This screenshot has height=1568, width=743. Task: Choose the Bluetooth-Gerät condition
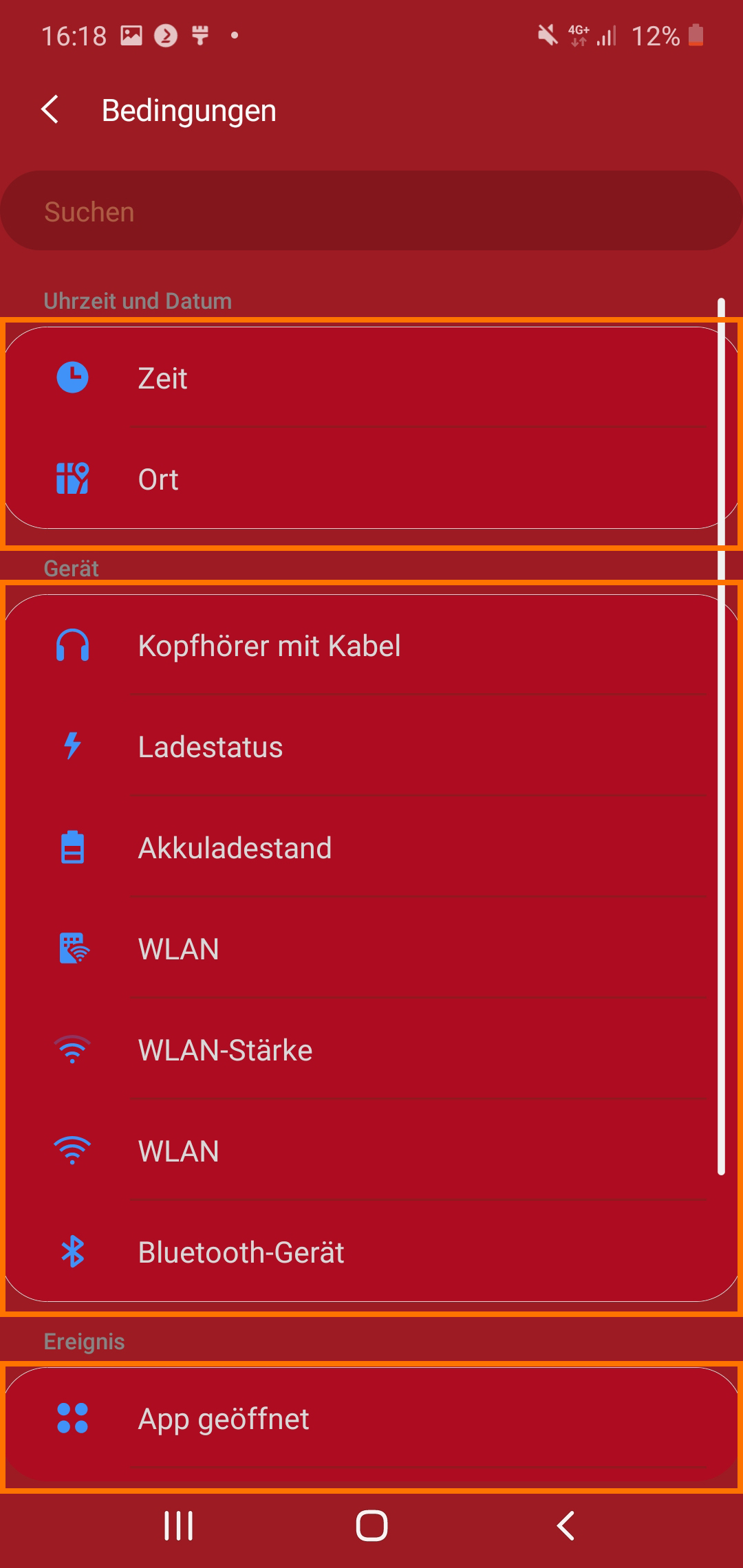pyautogui.click(x=371, y=1252)
